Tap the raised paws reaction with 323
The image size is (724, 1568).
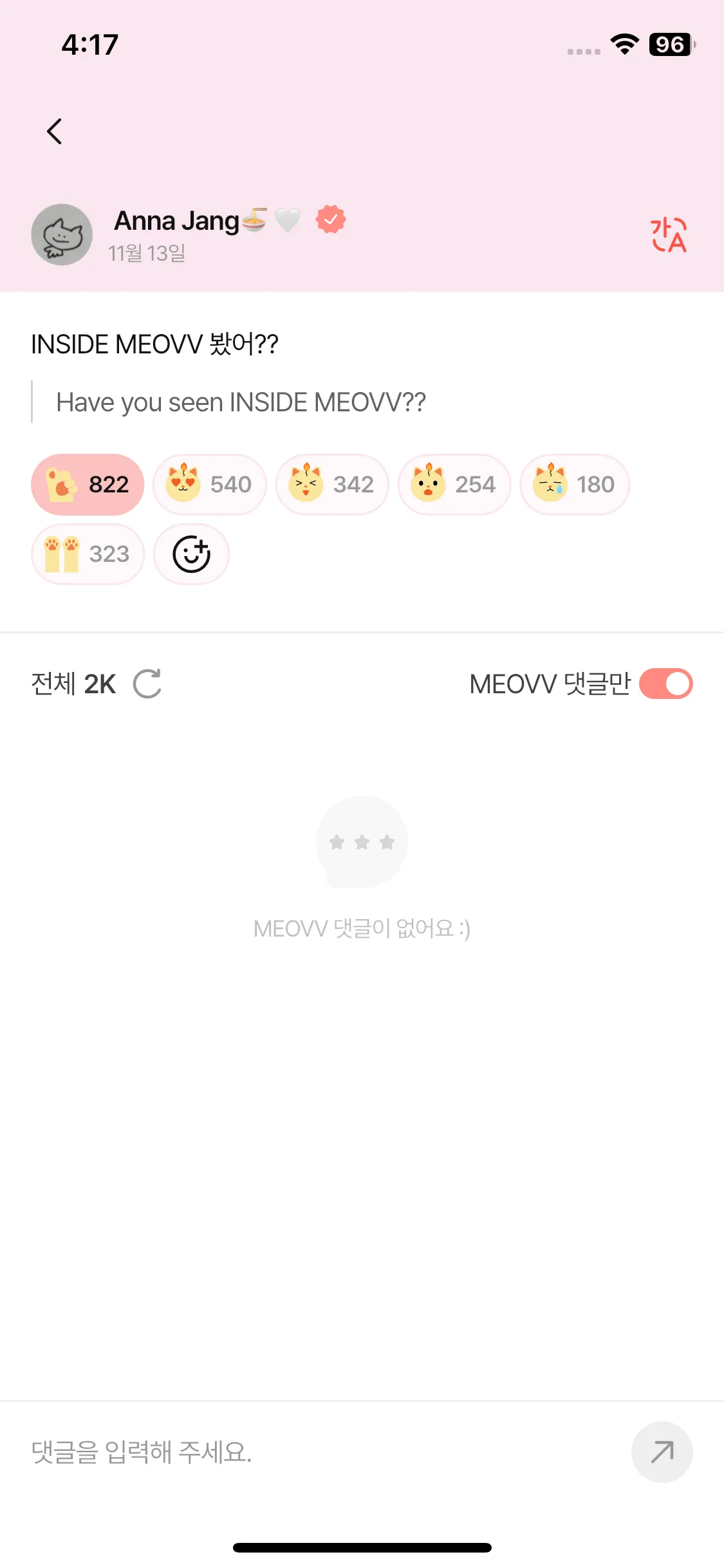click(x=88, y=554)
